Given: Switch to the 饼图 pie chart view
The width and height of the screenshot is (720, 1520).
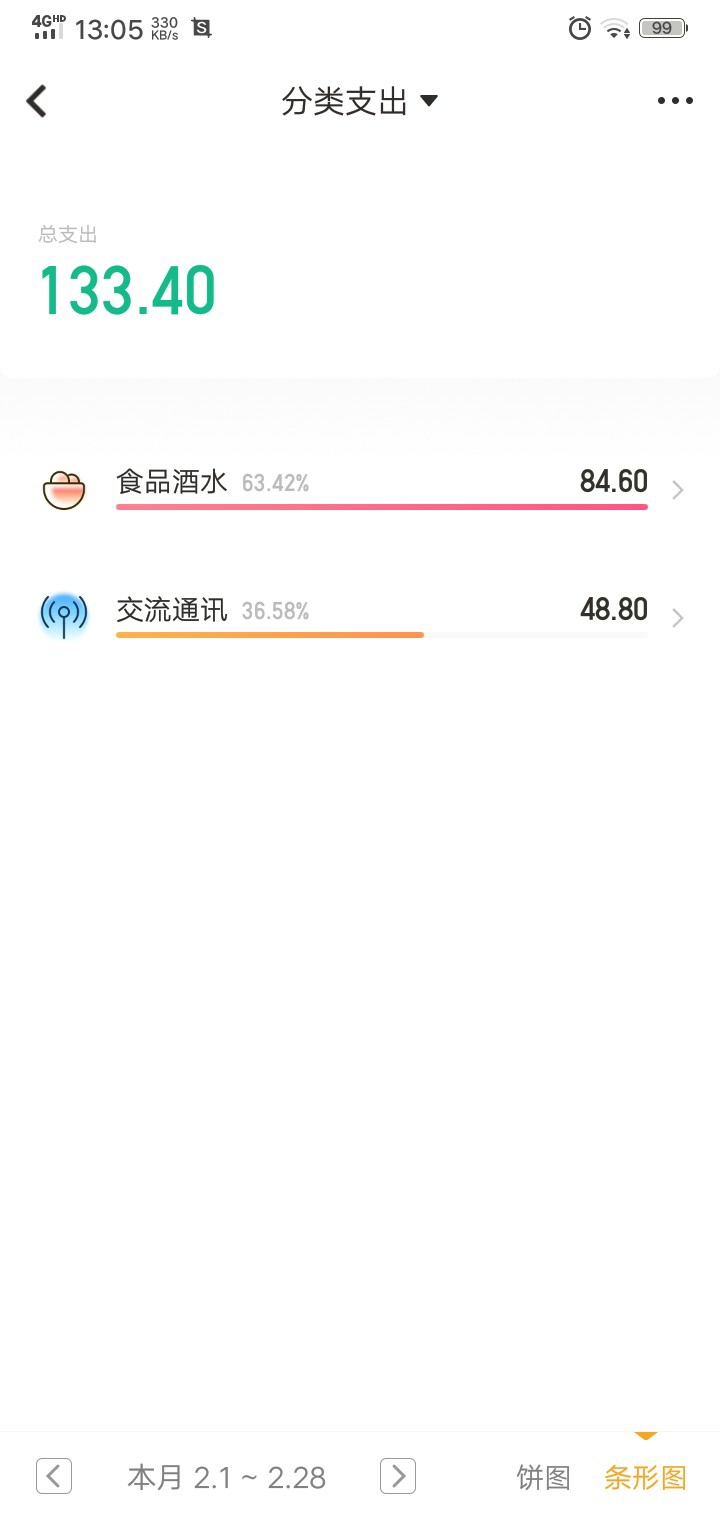Looking at the screenshot, I should point(544,1477).
